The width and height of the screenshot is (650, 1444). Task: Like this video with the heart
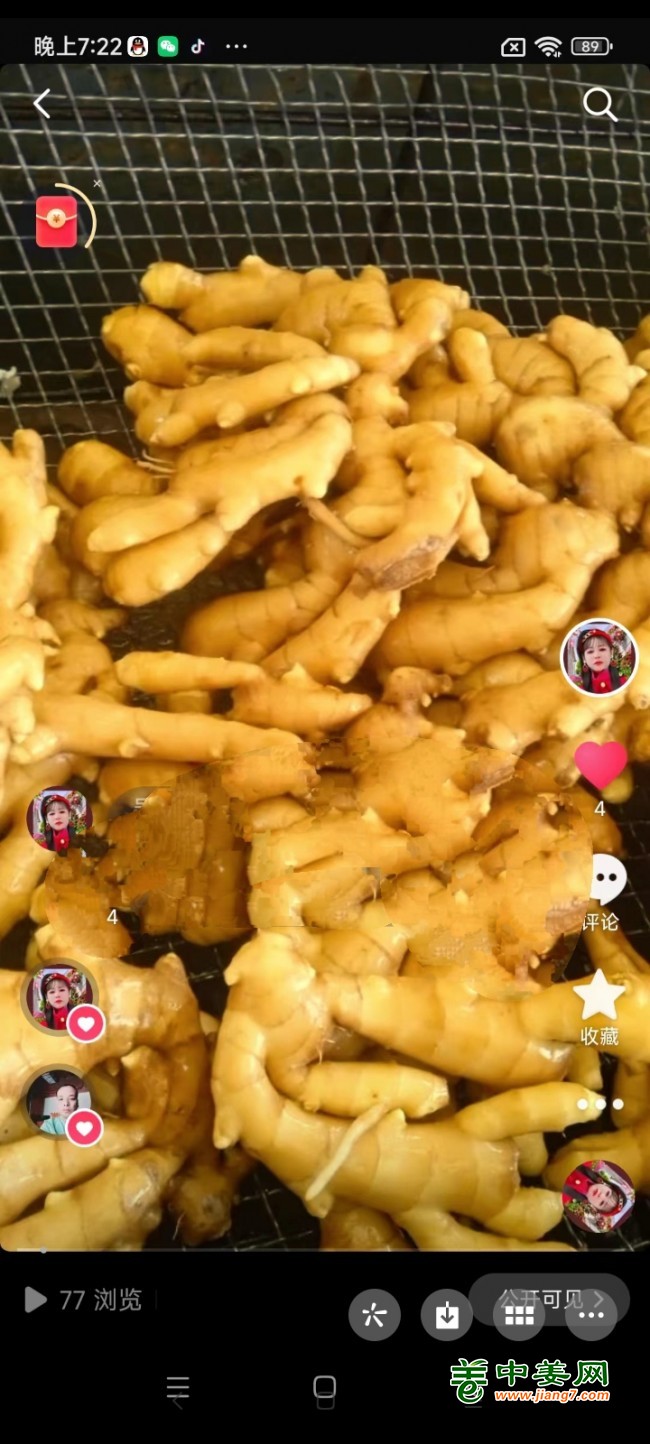(600, 766)
